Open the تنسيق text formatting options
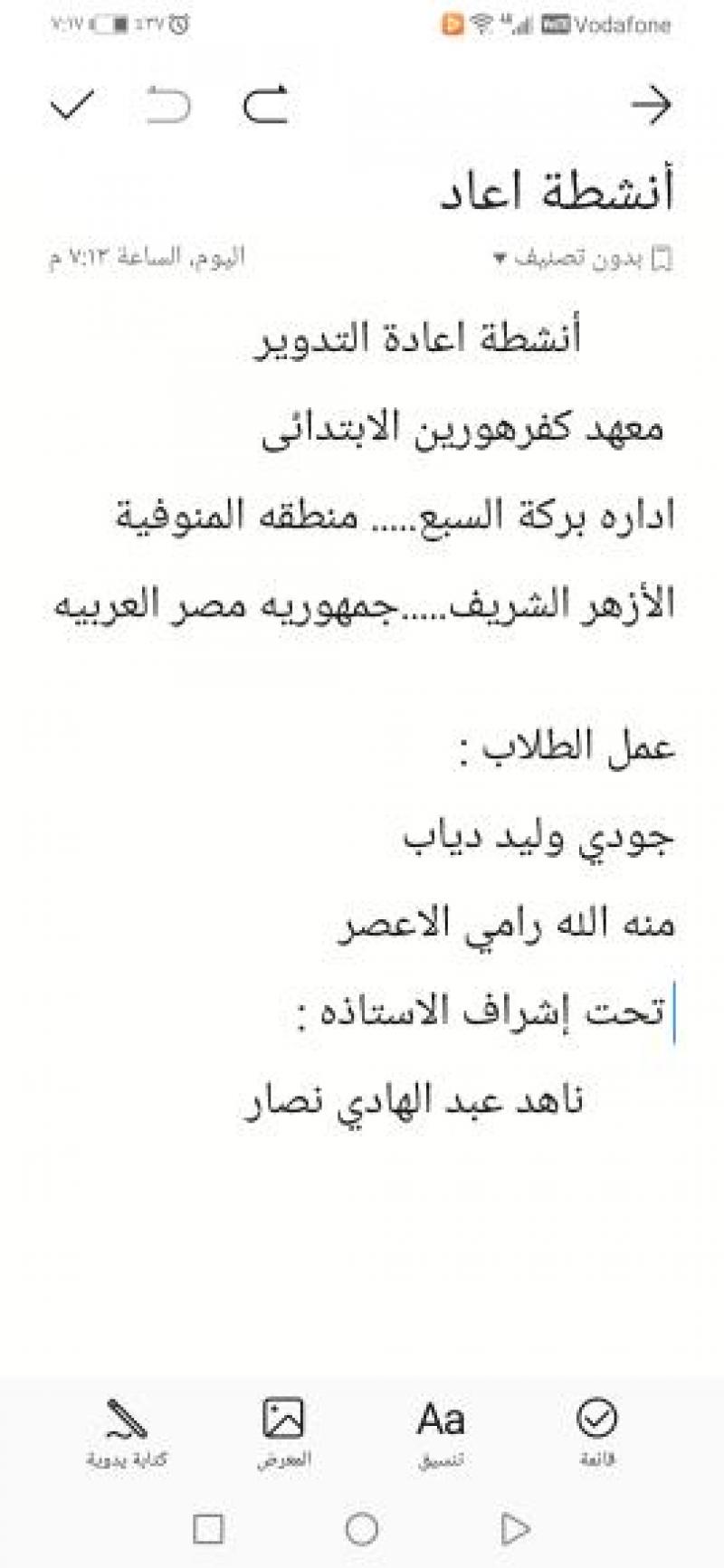This screenshot has height=1568, width=724. tap(441, 1432)
